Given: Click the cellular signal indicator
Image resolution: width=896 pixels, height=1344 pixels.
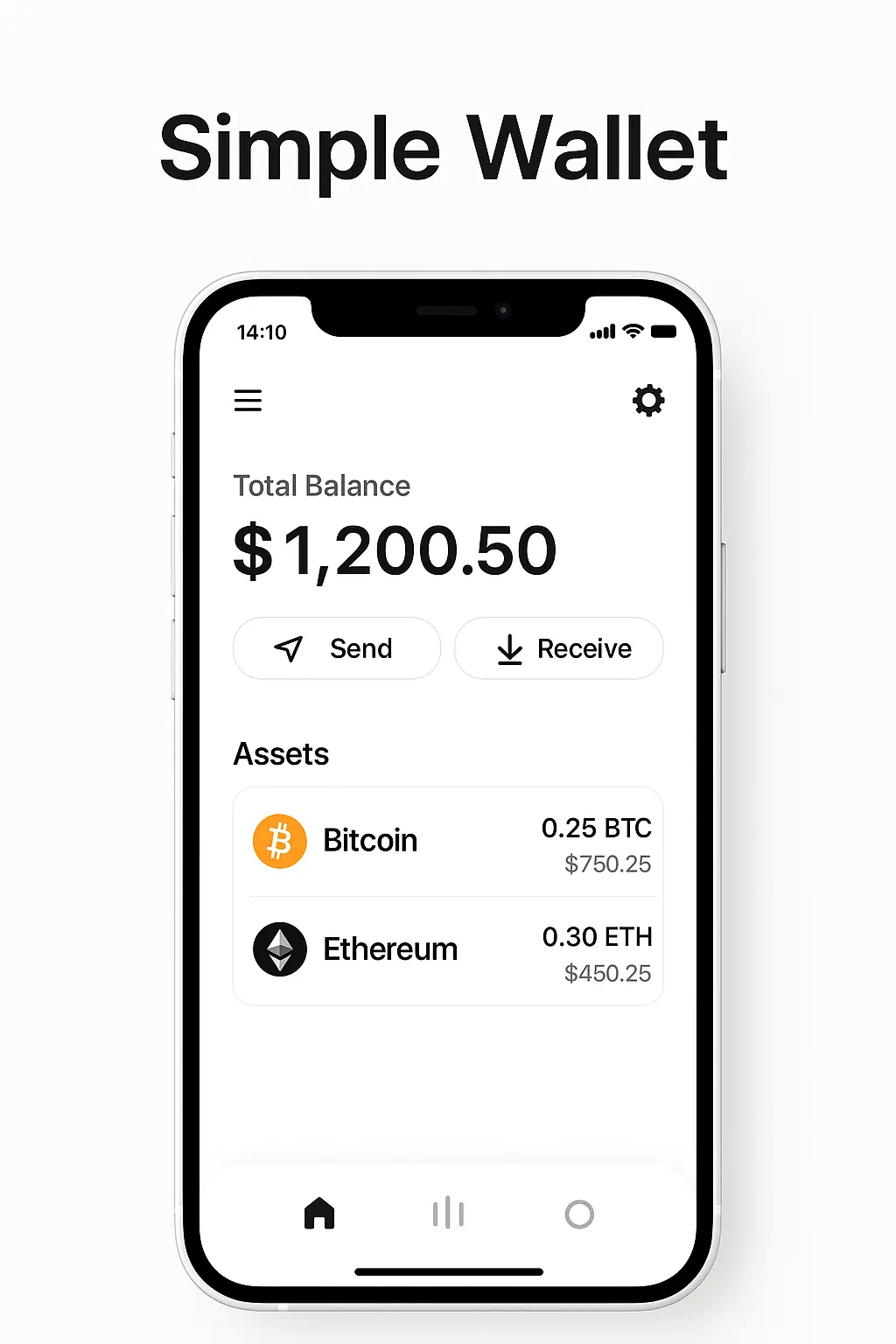Looking at the screenshot, I should pyautogui.click(x=601, y=332).
